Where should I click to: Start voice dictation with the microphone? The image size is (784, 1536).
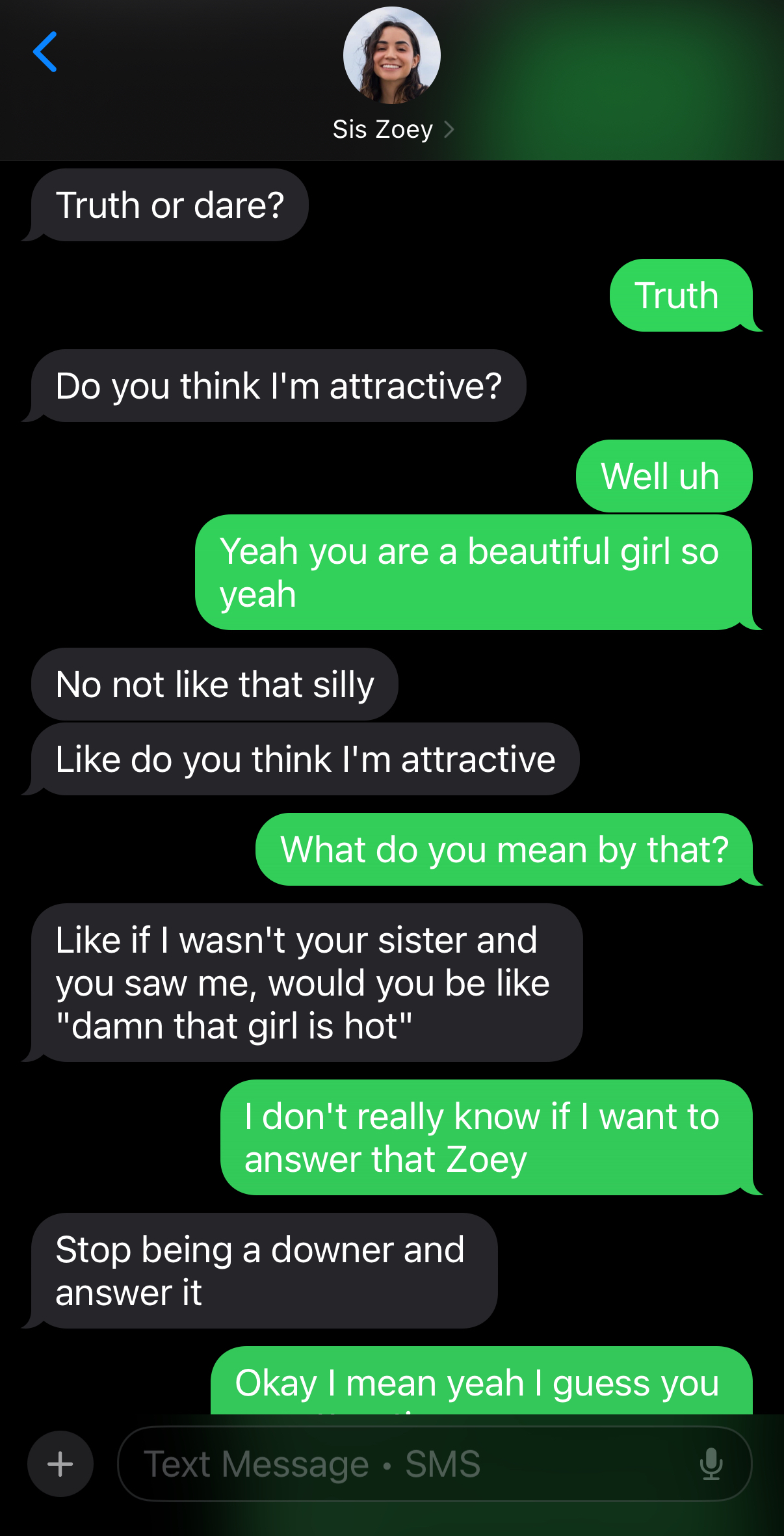(711, 1464)
